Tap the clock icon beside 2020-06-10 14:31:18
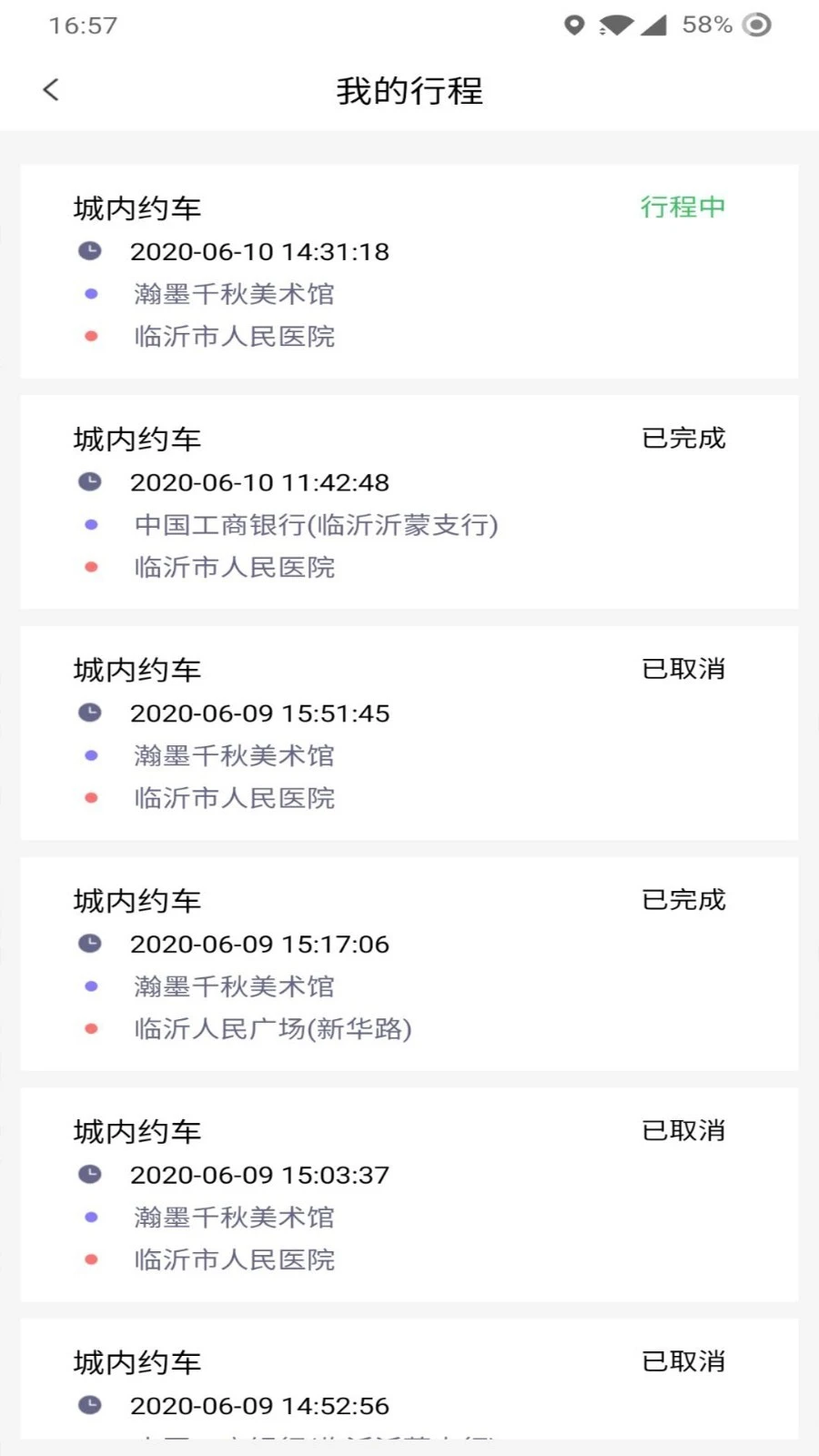The height and width of the screenshot is (1456, 819). [89, 251]
